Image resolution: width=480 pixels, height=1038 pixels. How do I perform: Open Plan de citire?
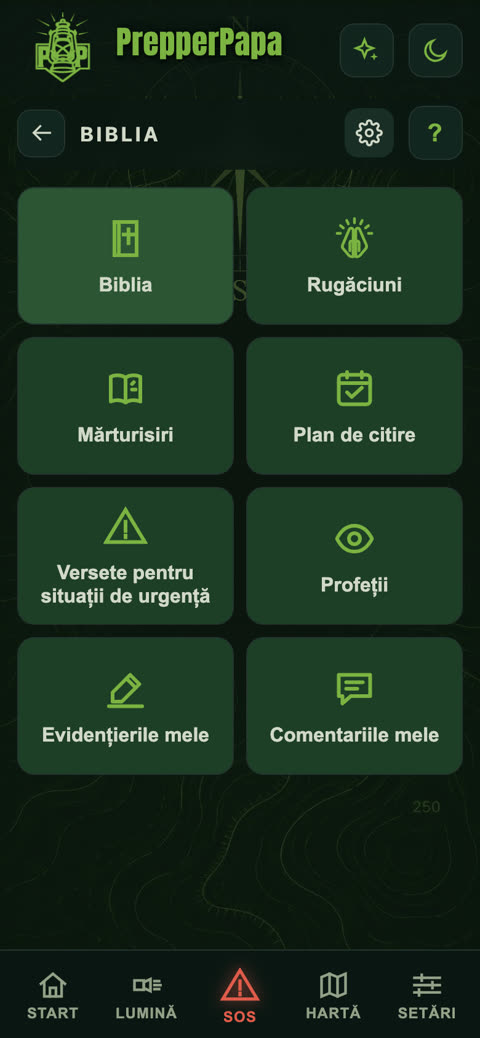[354, 406]
